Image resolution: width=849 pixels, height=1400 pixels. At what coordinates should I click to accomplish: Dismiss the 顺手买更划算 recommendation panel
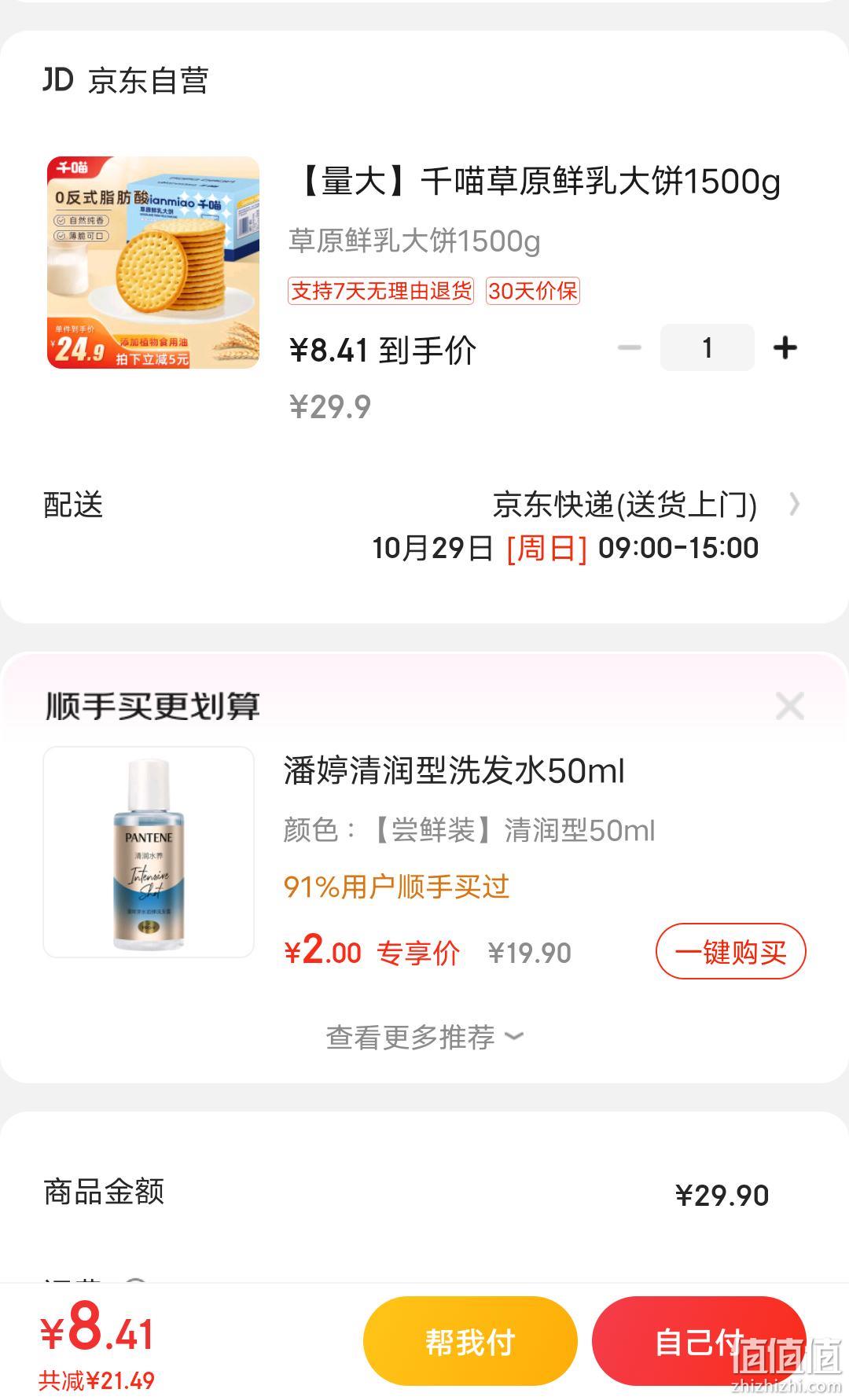coord(789,706)
